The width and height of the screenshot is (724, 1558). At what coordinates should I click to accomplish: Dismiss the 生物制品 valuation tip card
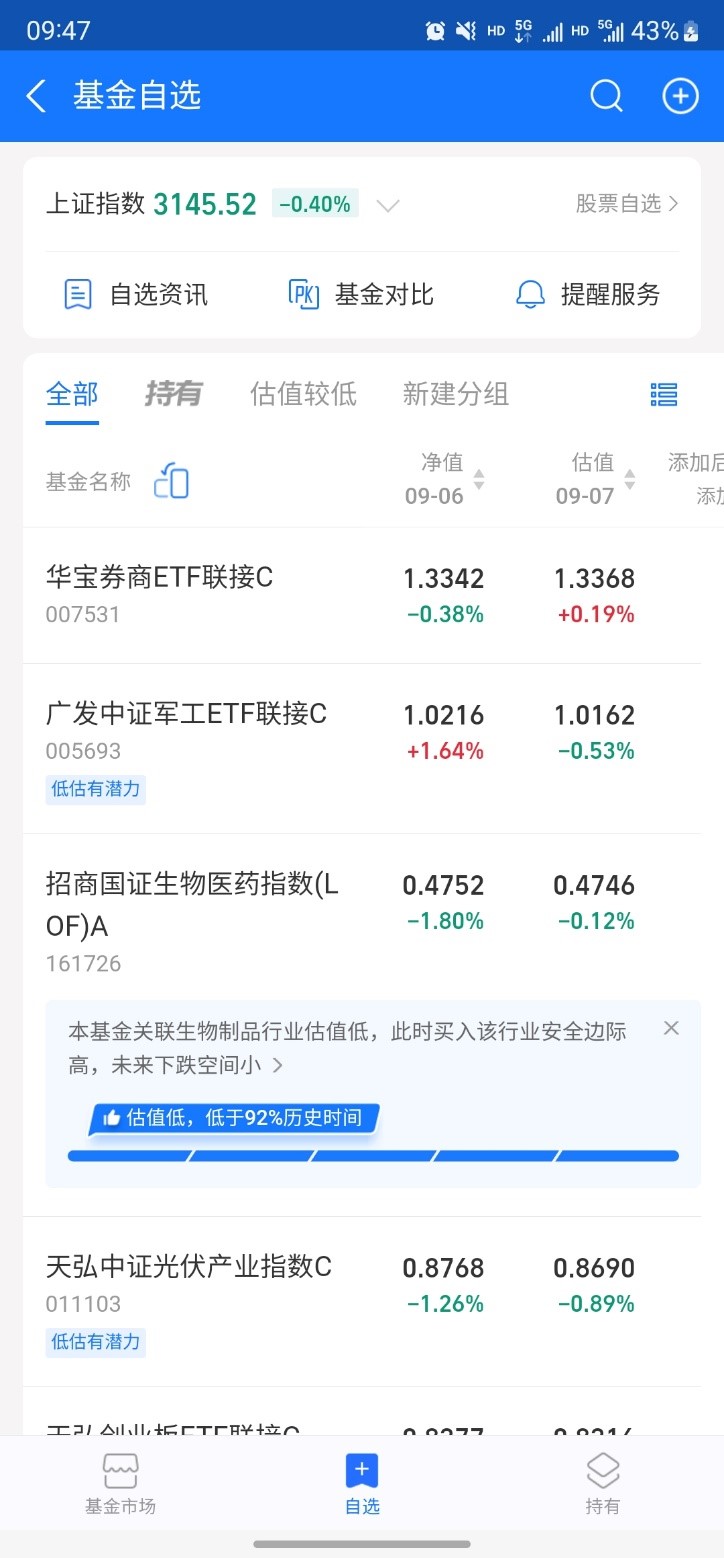pos(671,1028)
